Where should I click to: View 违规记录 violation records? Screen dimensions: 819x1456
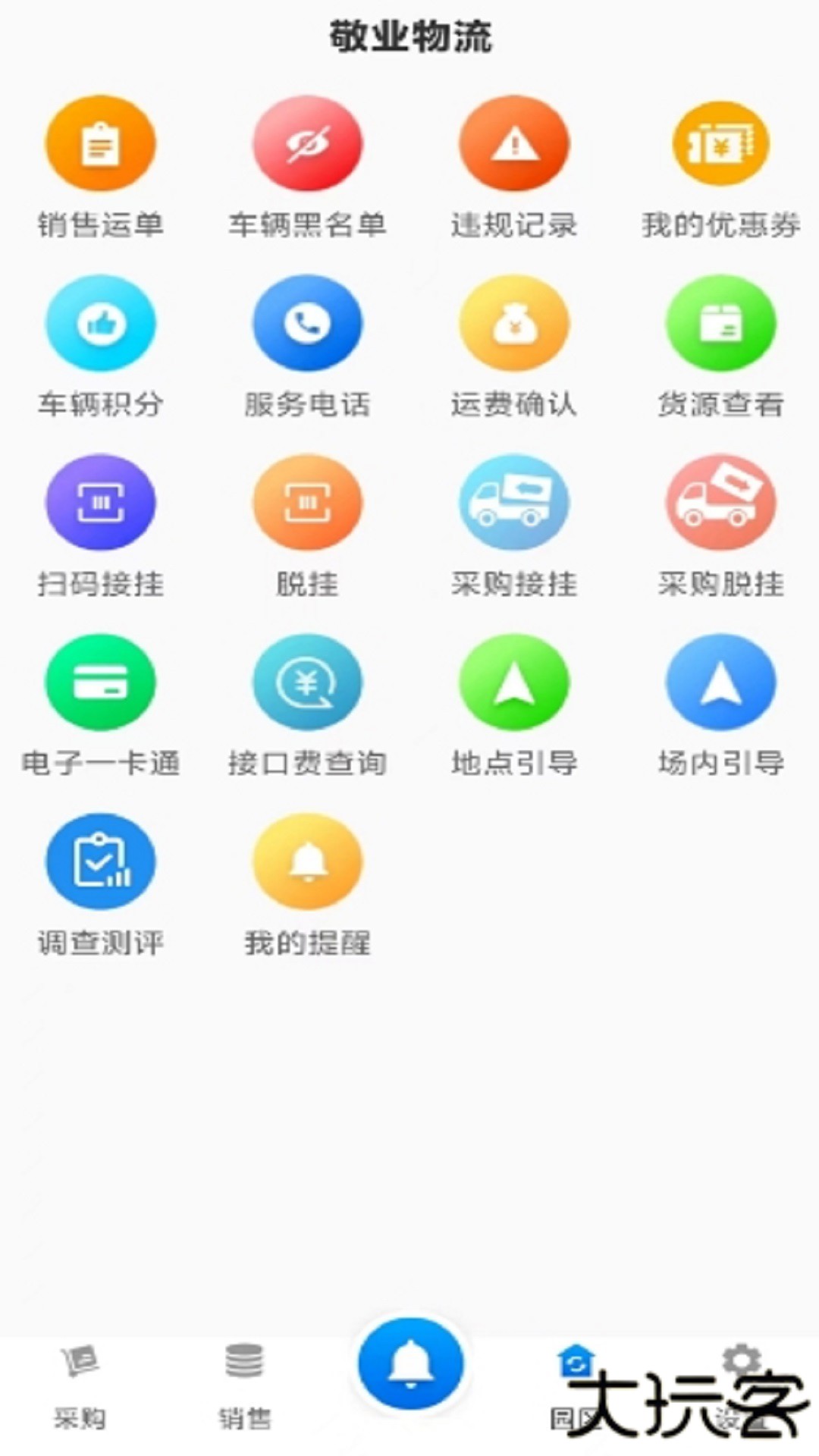[x=514, y=144]
